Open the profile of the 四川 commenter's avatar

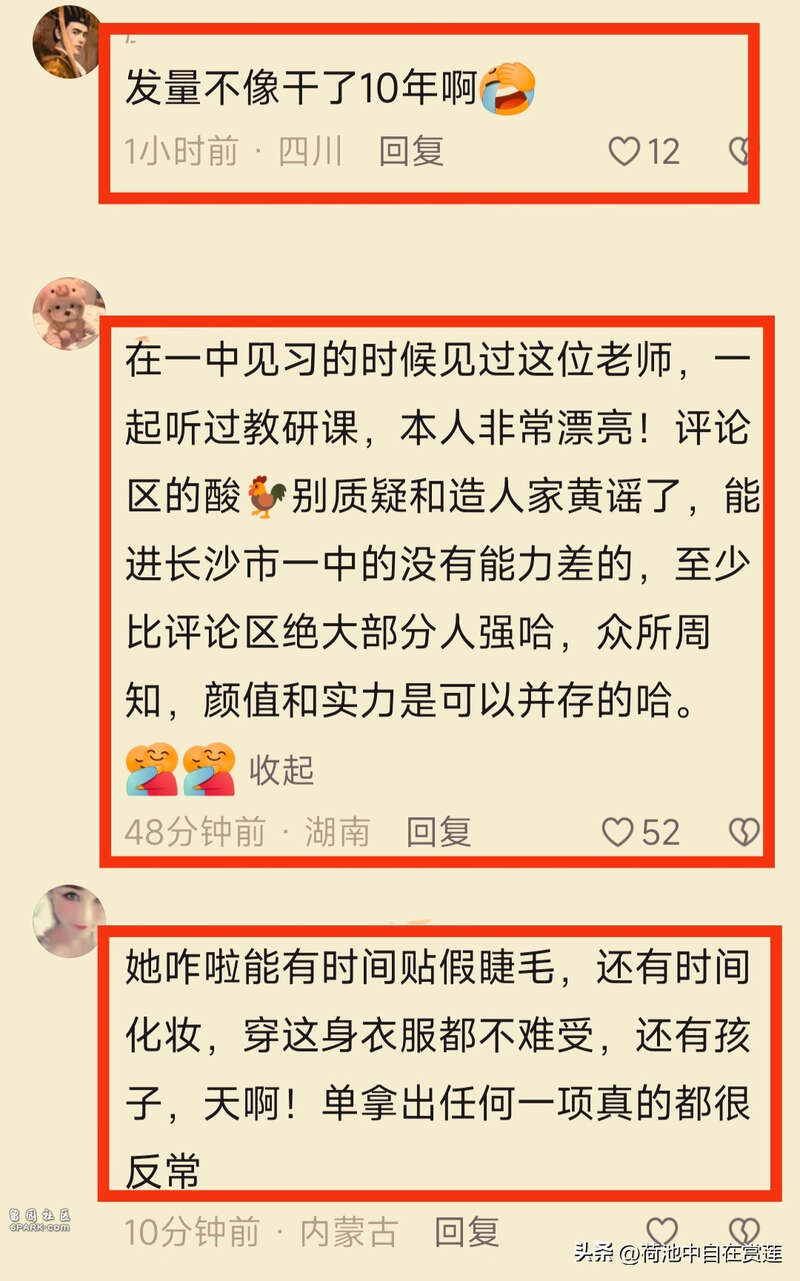68,42
